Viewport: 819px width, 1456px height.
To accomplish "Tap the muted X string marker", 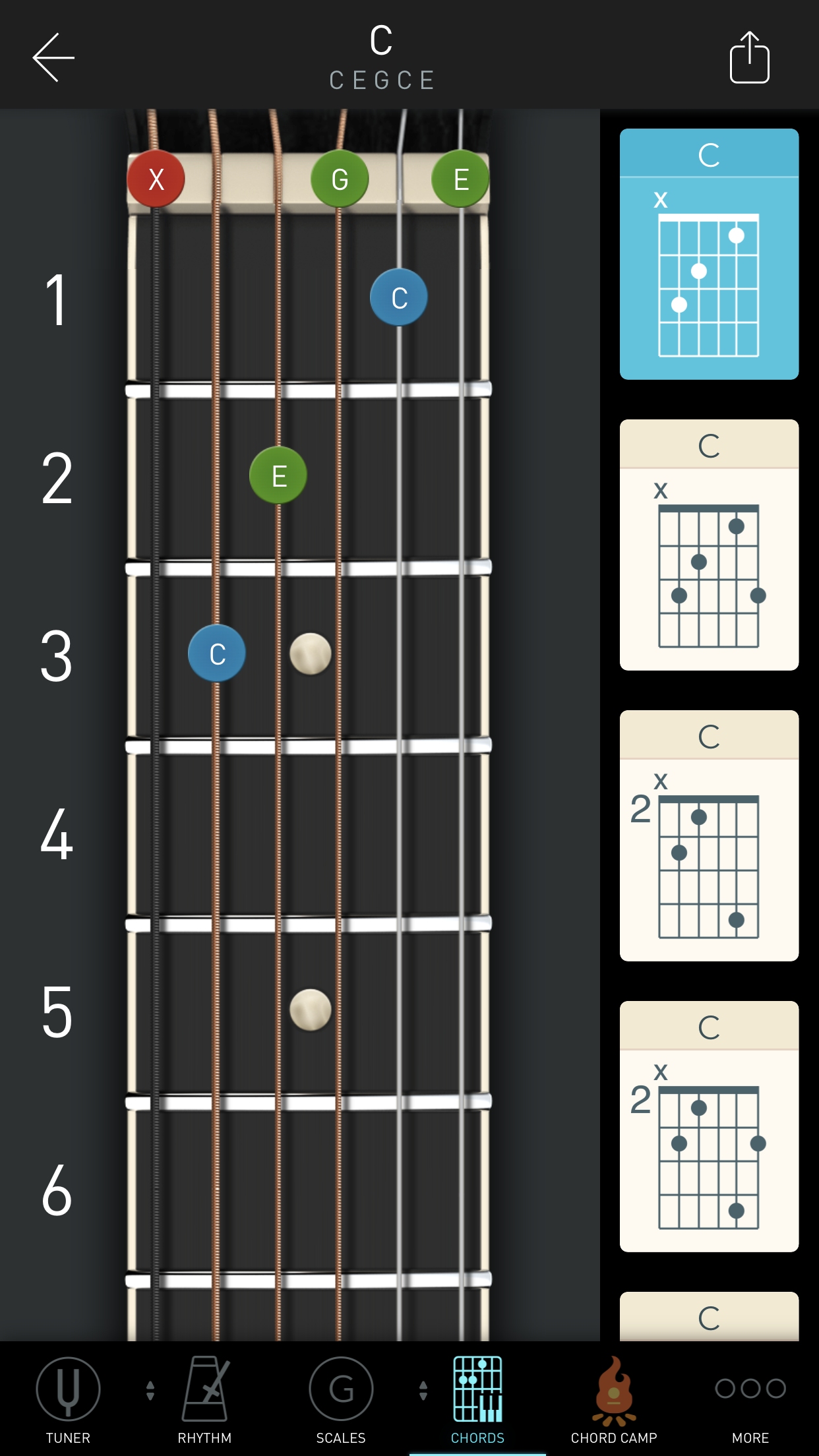I will coord(156,179).
